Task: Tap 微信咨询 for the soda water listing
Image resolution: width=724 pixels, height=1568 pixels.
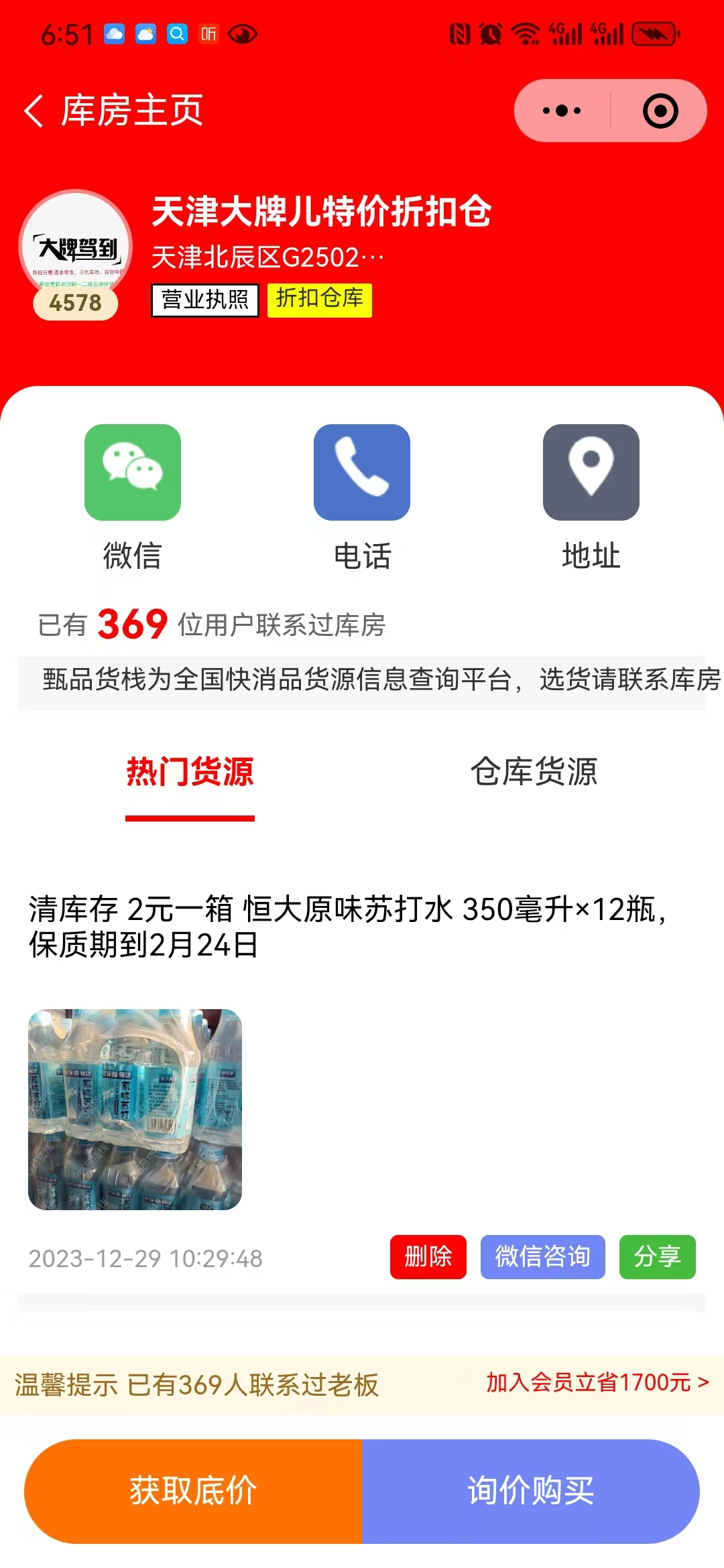Action: click(x=542, y=1256)
